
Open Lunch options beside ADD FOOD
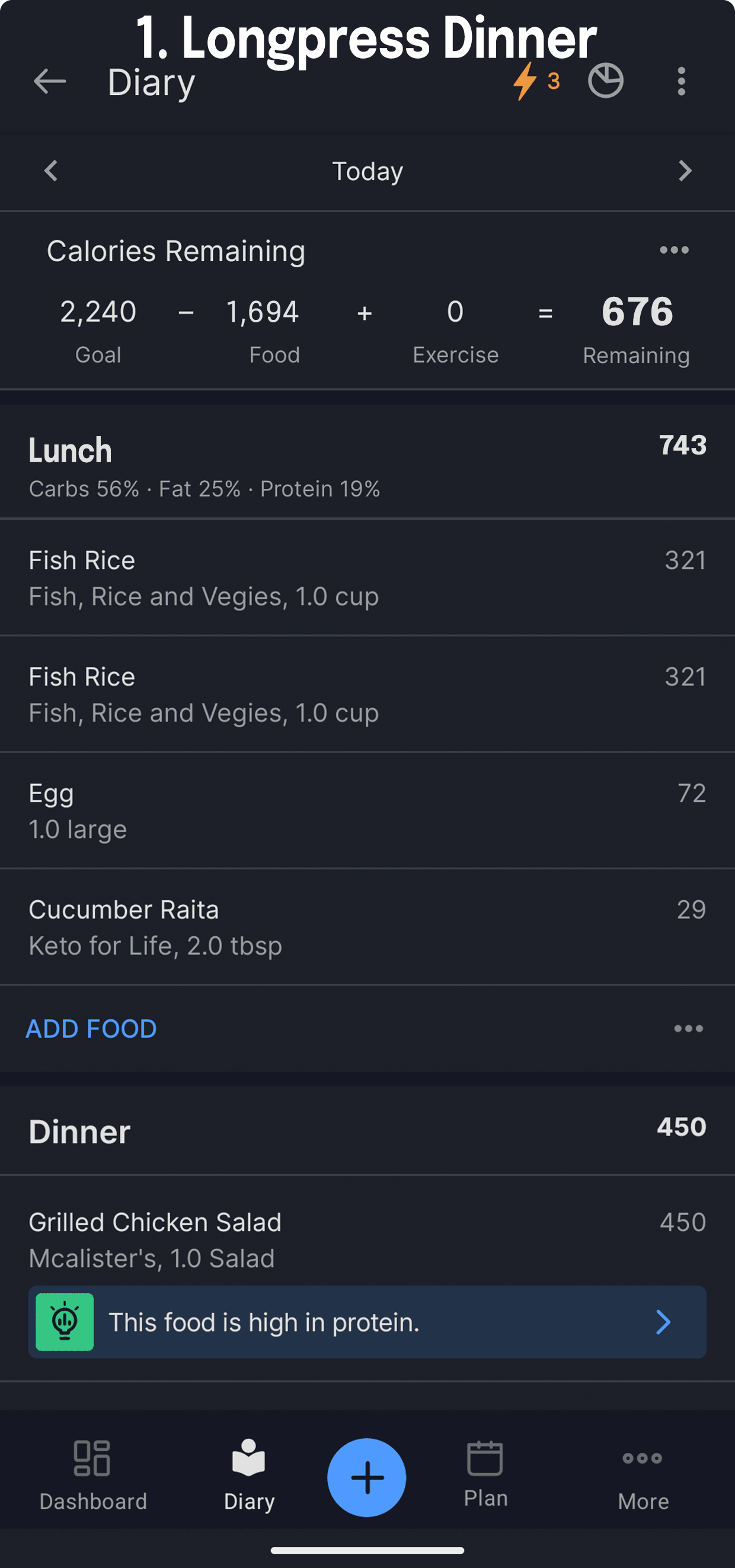pos(688,1029)
